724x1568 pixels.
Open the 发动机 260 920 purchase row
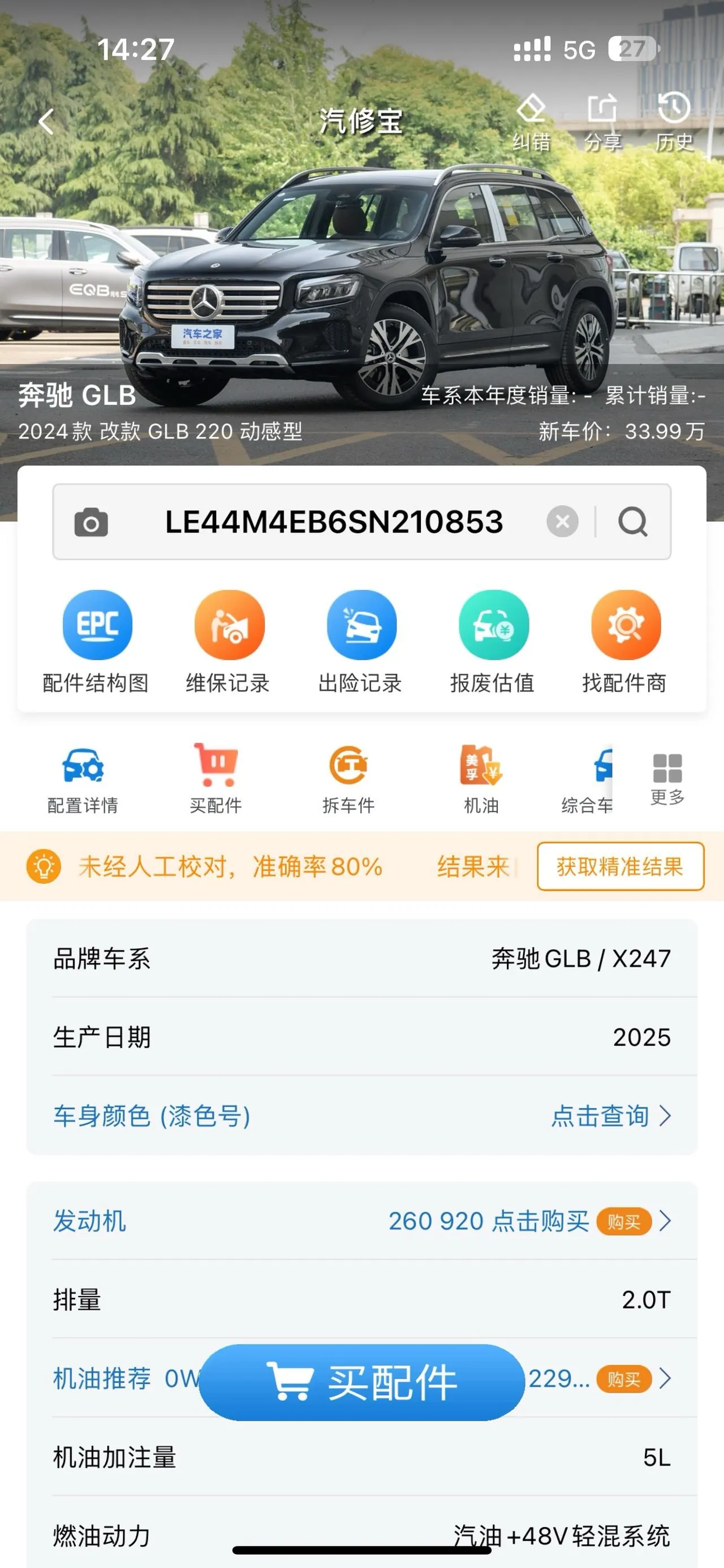[x=361, y=1221]
